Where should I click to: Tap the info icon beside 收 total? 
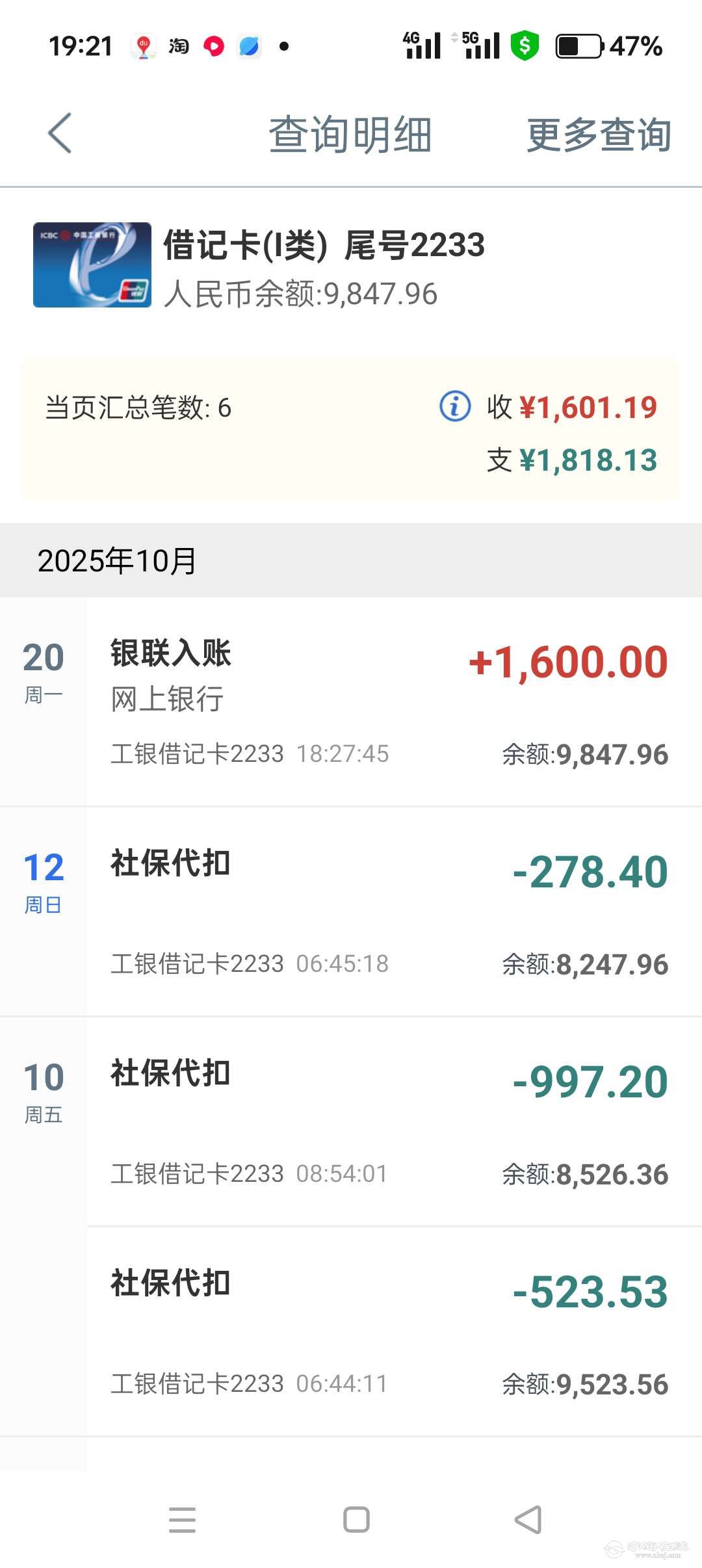coord(455,407)
